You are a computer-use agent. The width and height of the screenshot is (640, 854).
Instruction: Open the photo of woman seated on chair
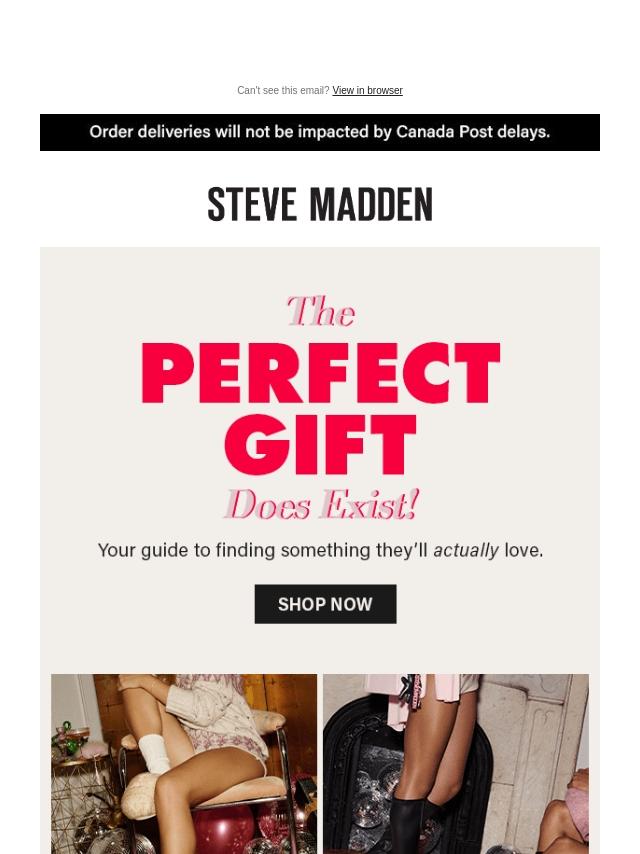[184, 764]
